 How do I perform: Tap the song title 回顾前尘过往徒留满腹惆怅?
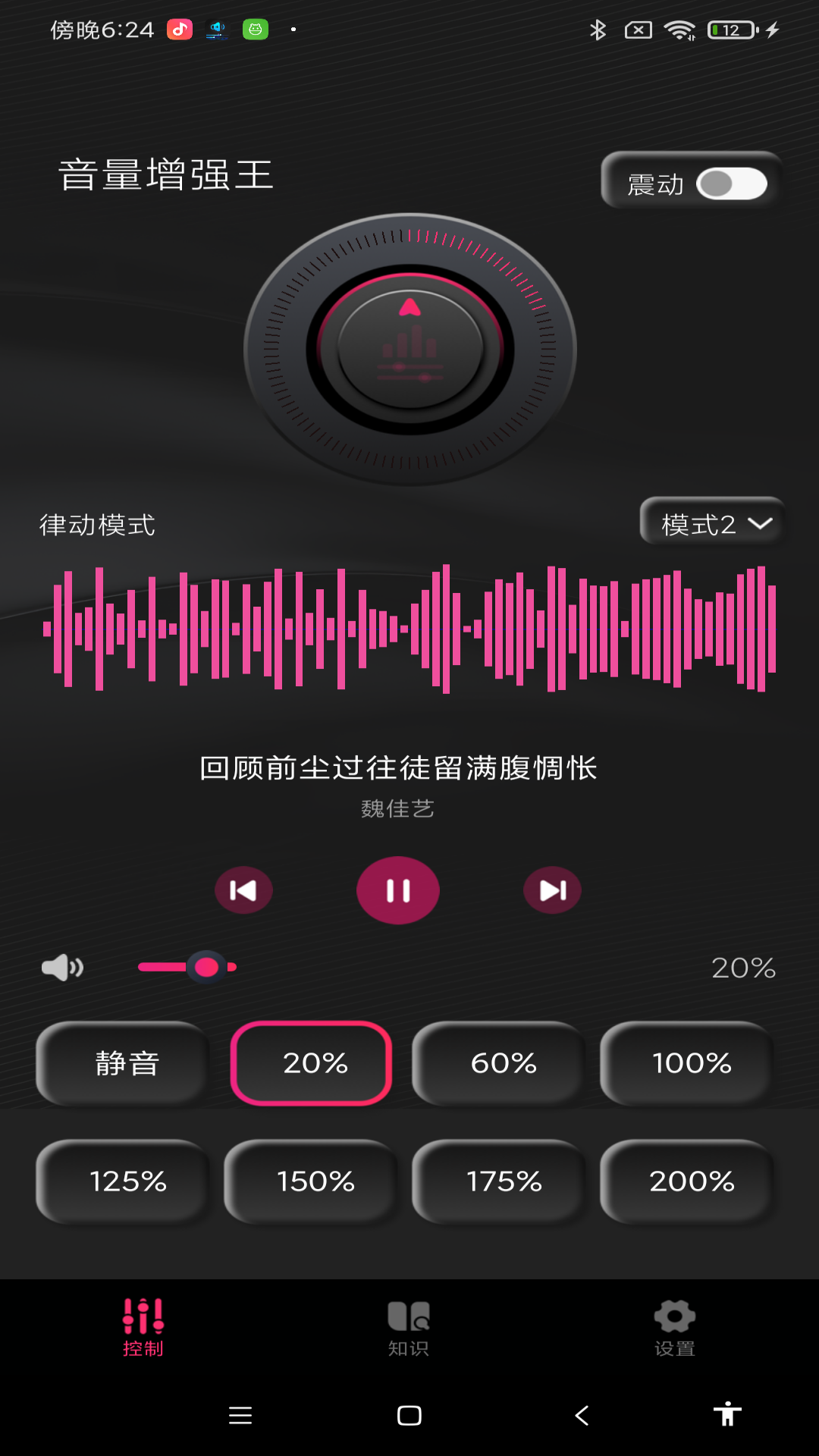(x=398, y=766)
